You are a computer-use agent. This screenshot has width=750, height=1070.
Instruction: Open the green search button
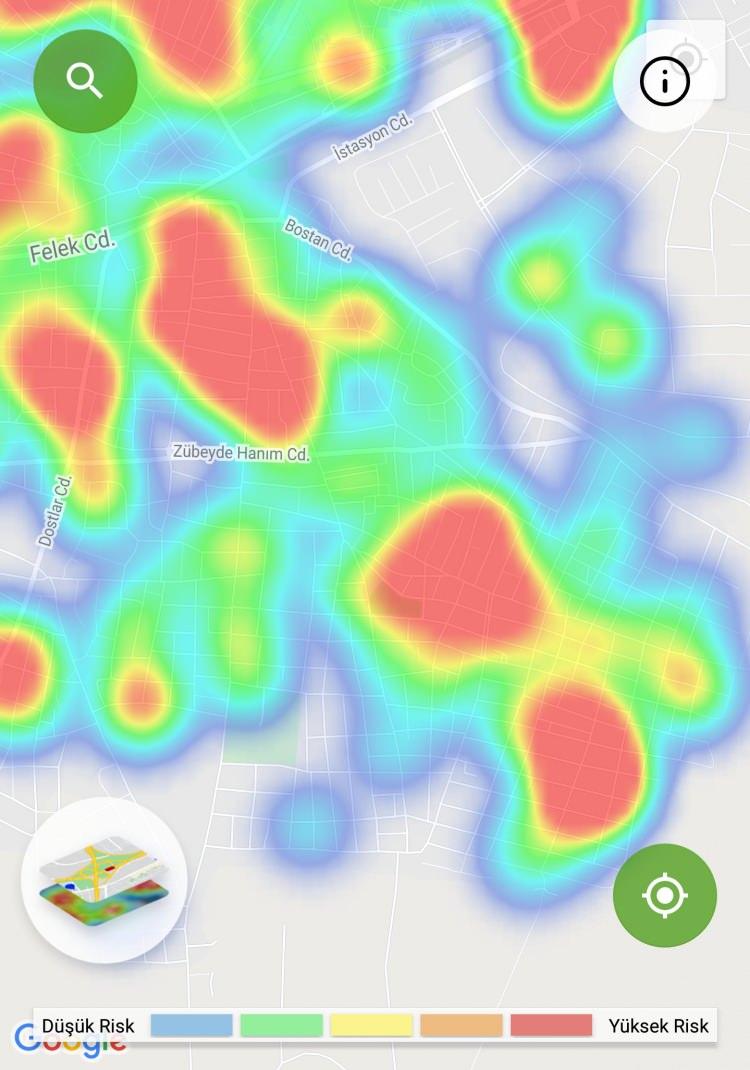[85, 81]
